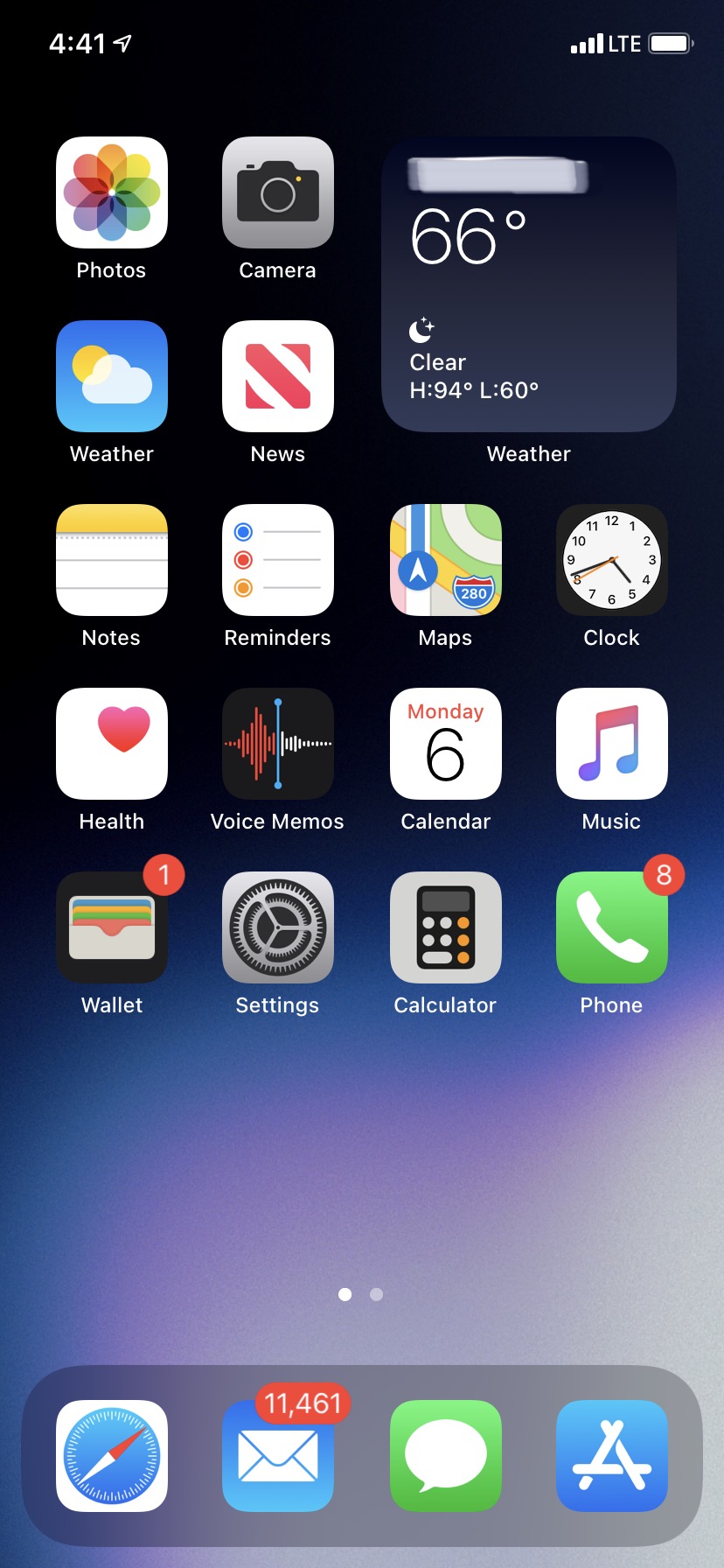Open the Wallet app
Screen dimensions: 724x1568
pos(112,927)
